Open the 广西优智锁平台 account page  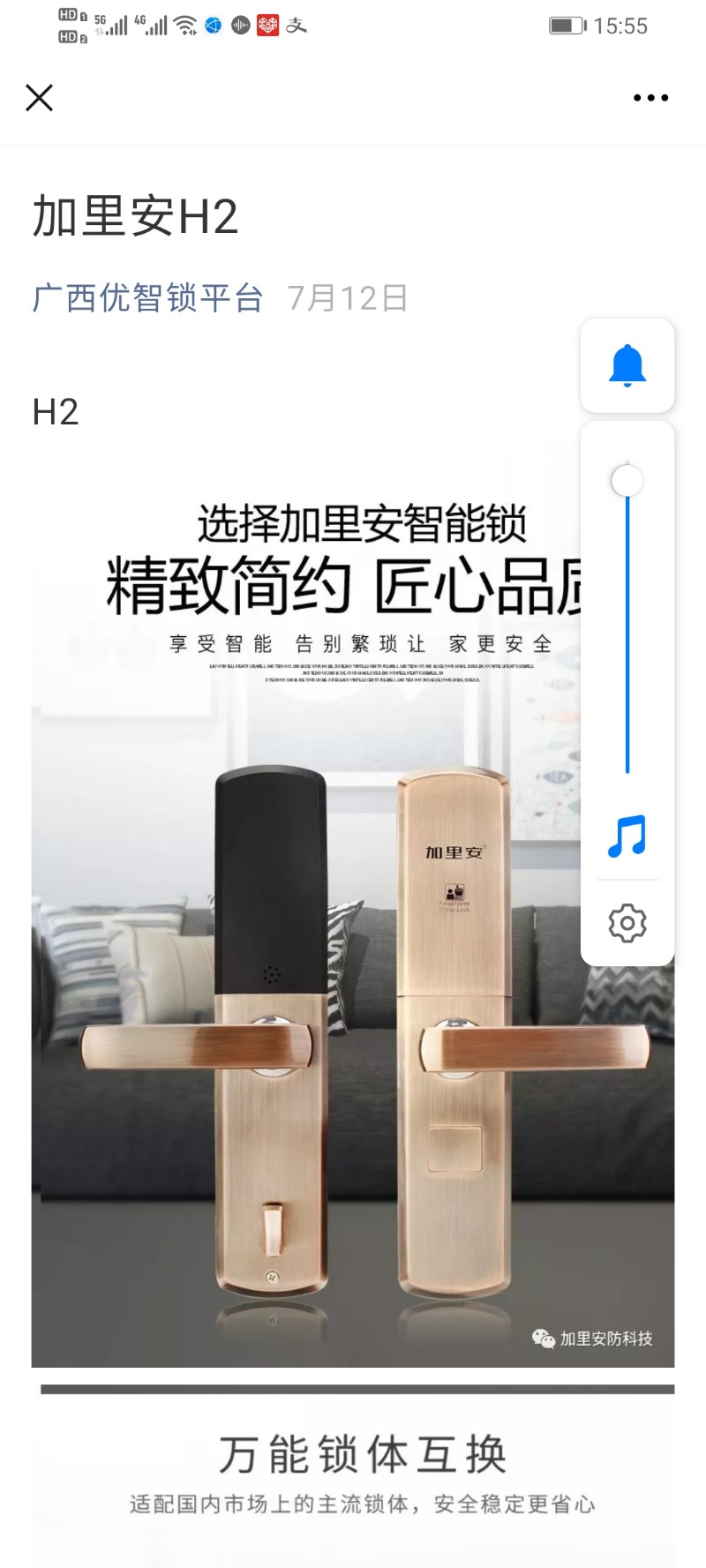coord(147,298)
